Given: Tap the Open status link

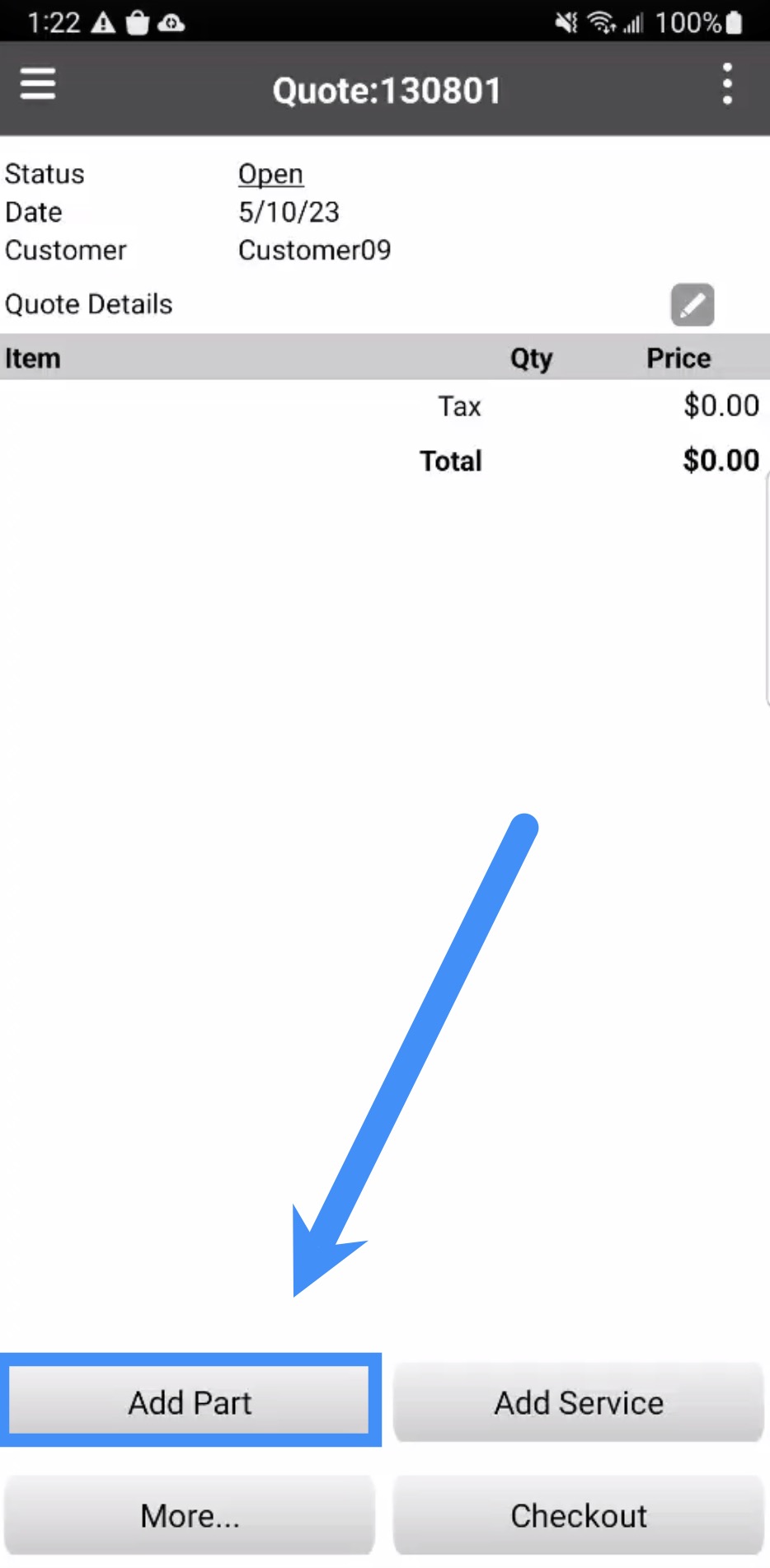Looking at the screenshot, I should pyautogui.click(x=270, y=174).
